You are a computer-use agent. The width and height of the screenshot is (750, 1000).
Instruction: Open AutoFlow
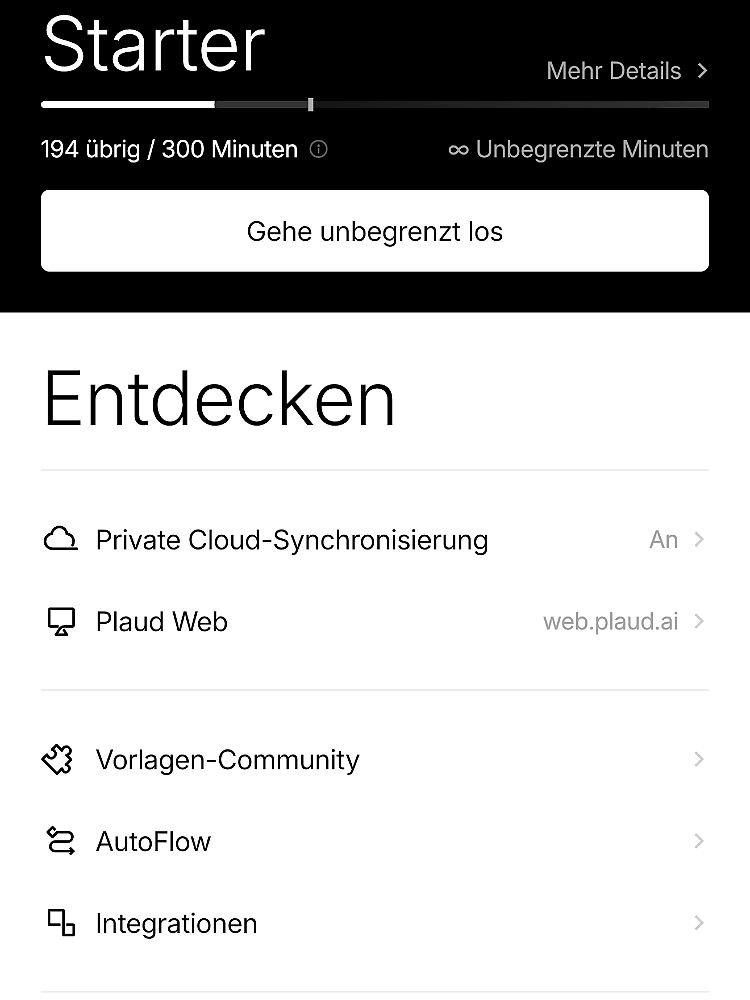375,842
